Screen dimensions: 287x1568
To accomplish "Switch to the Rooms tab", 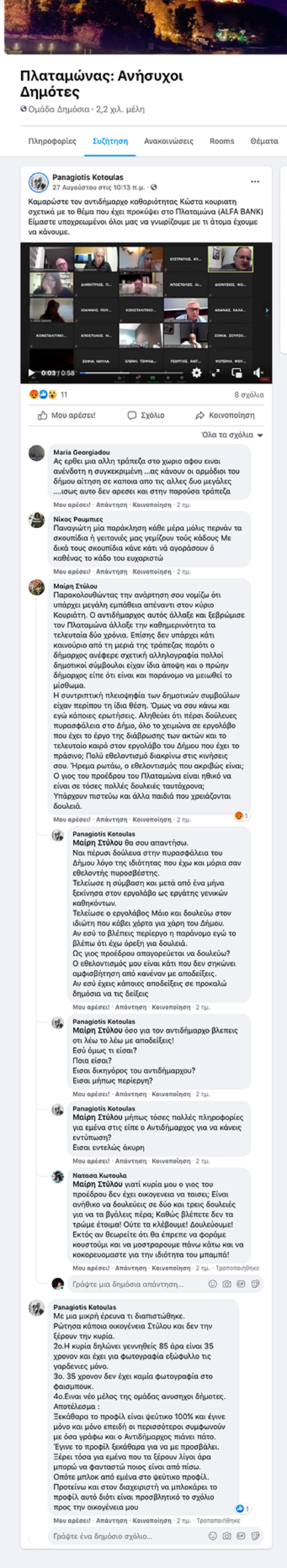I will (x=222, y=141).
